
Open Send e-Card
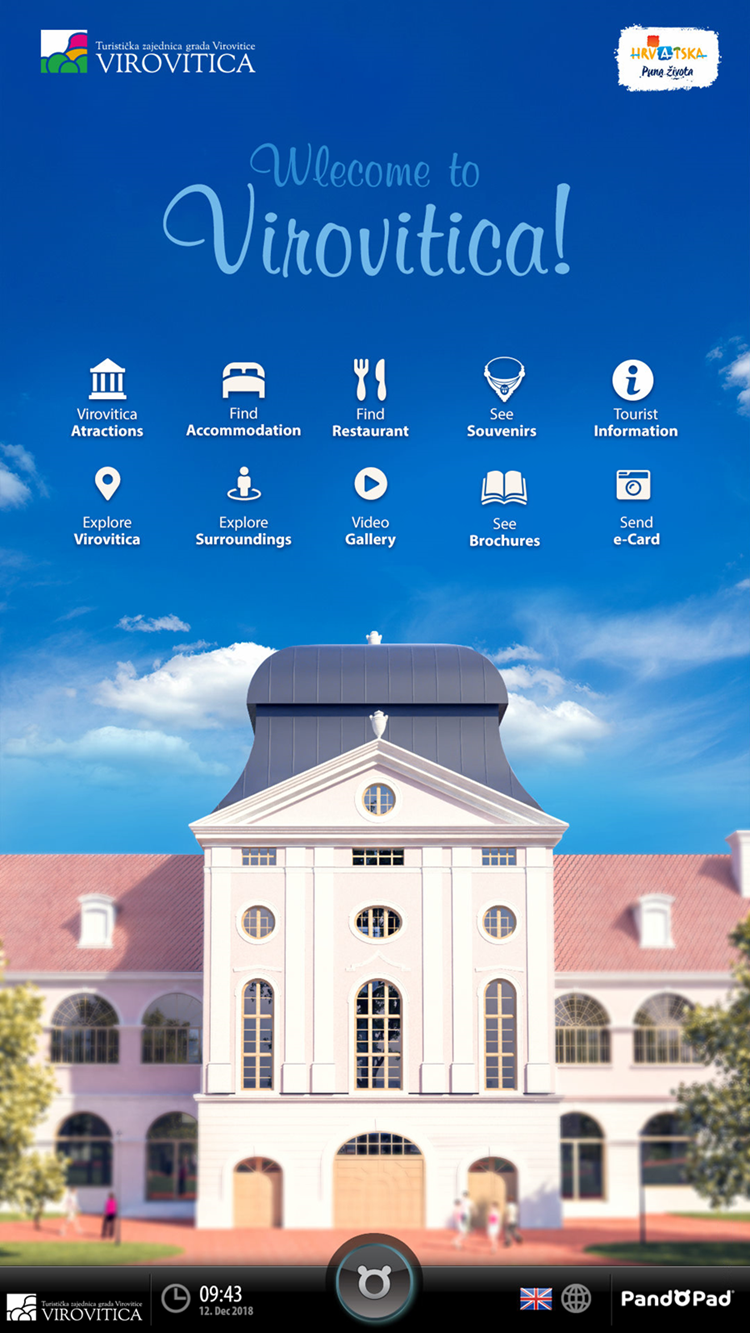pos(635,506)
